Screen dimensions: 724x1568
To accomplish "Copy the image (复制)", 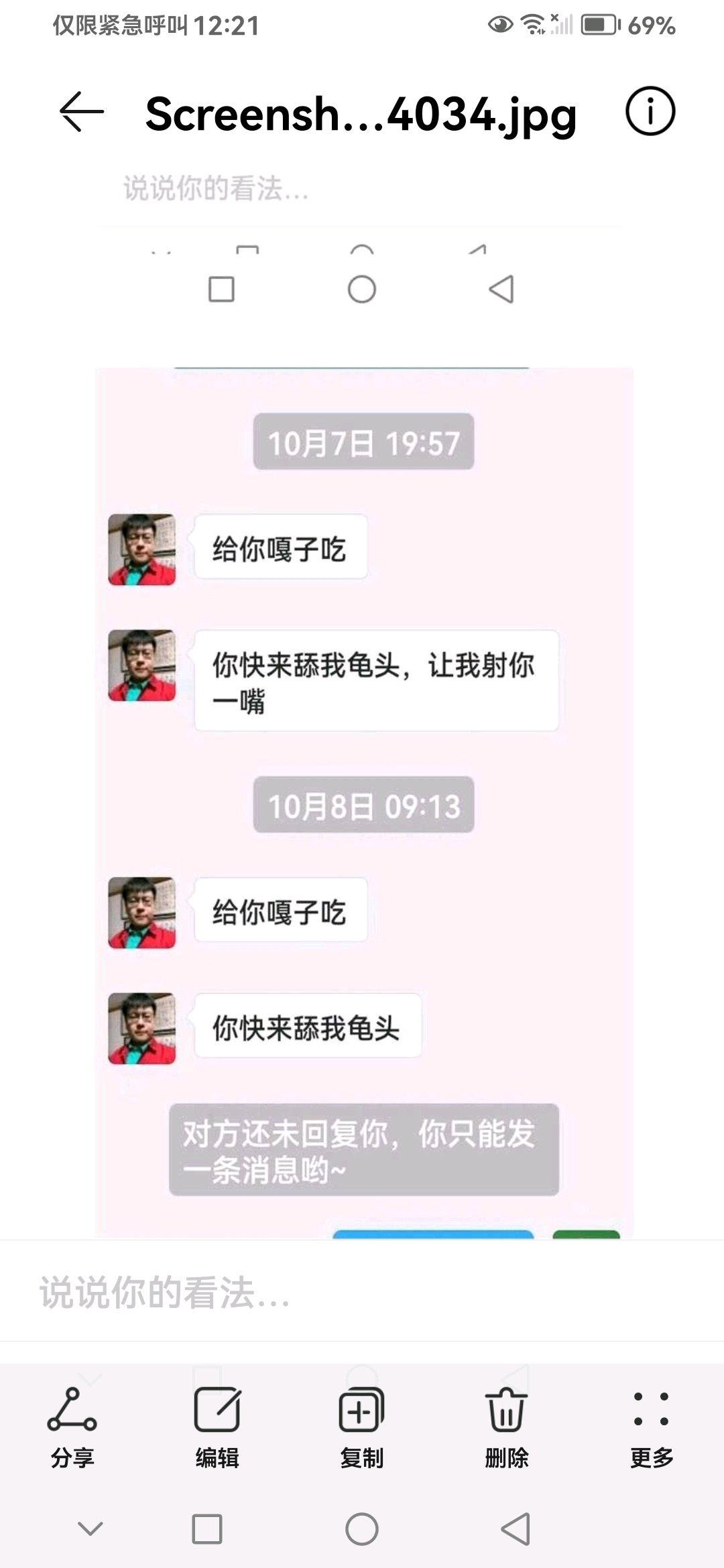I will click(362, 1426).
